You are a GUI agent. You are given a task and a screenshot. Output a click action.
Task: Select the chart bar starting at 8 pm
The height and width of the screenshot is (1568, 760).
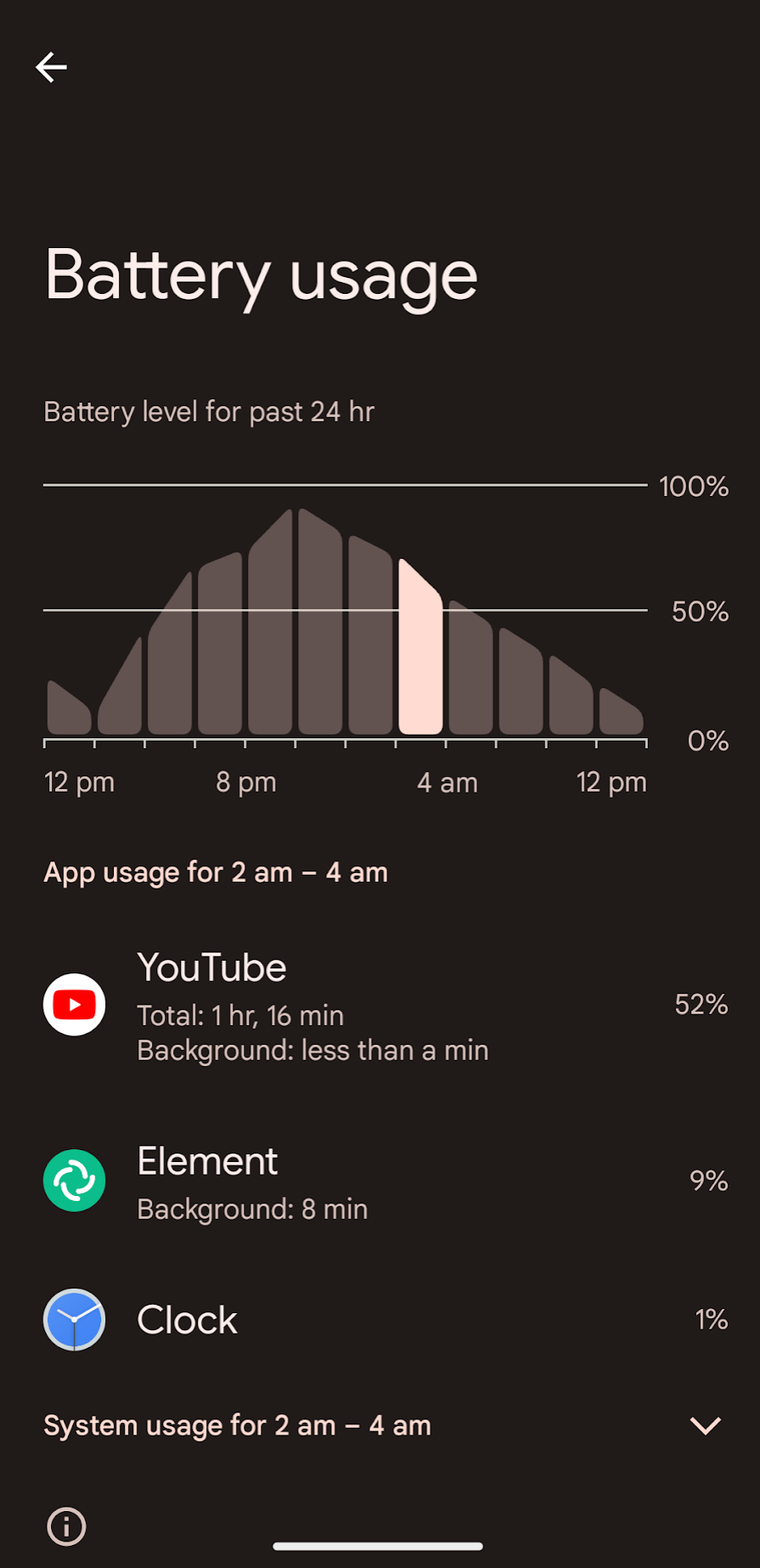pyautogui.click(x=270, y=622)
